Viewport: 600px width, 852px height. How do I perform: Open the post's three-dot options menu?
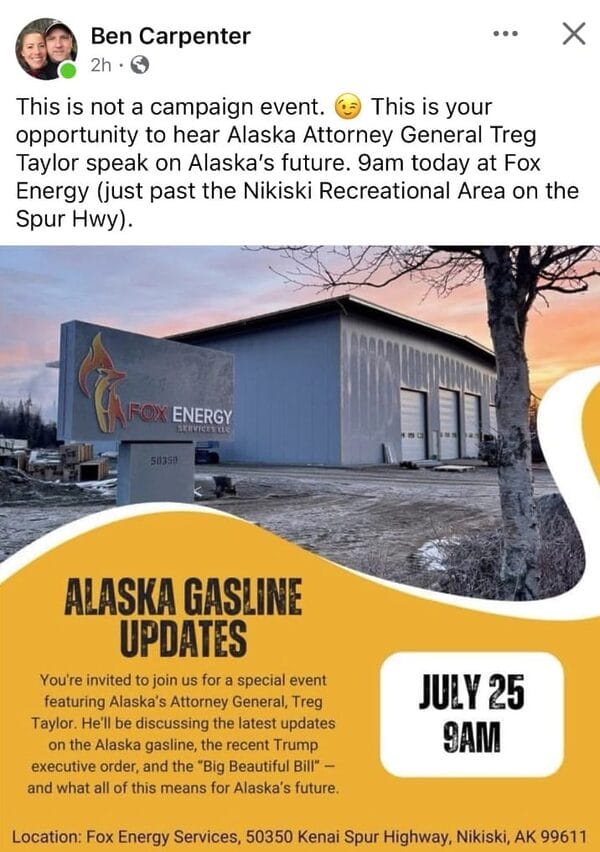pos(506,34)
